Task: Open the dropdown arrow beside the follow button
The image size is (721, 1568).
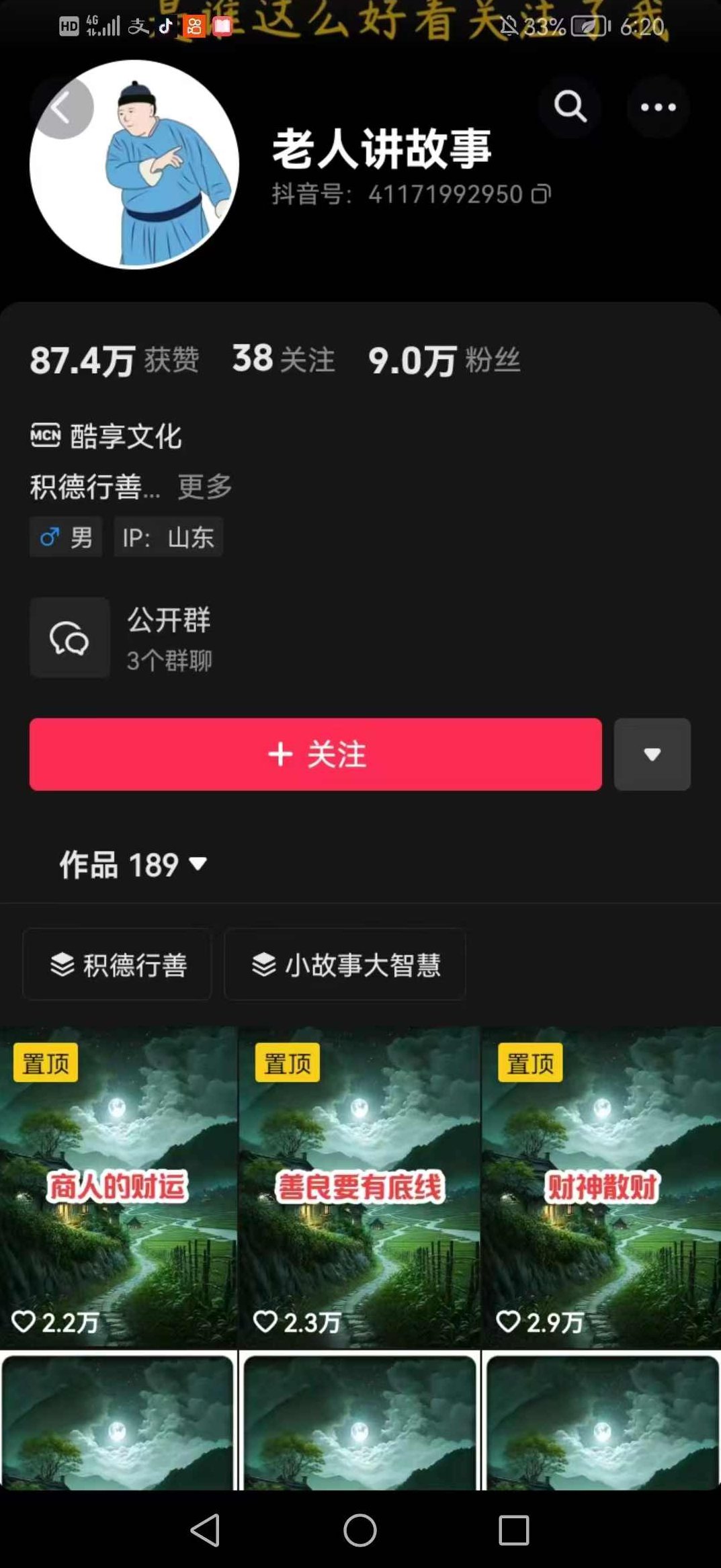Action: [651, 754]
